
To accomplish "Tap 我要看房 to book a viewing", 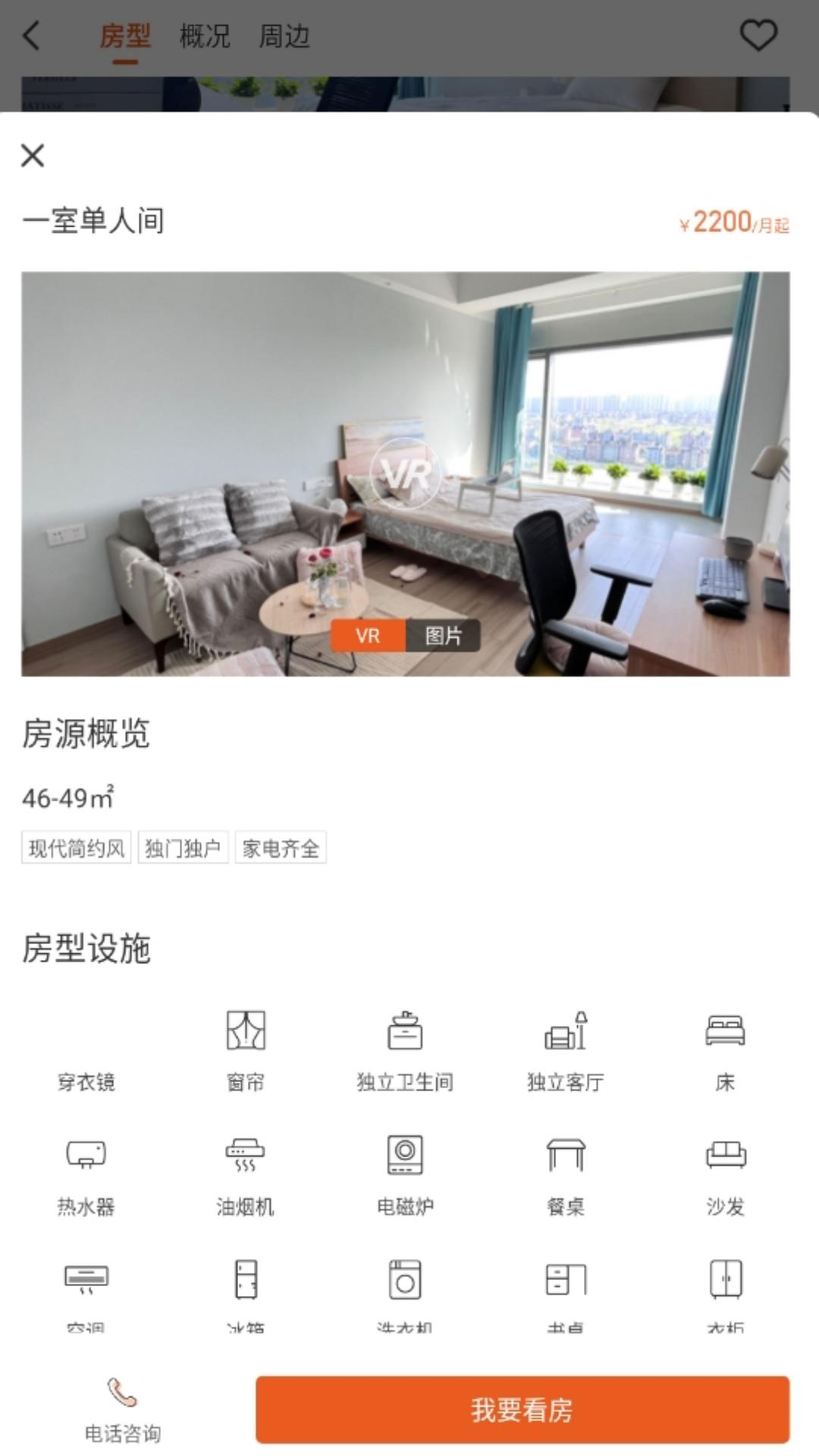I will 522,1410.
